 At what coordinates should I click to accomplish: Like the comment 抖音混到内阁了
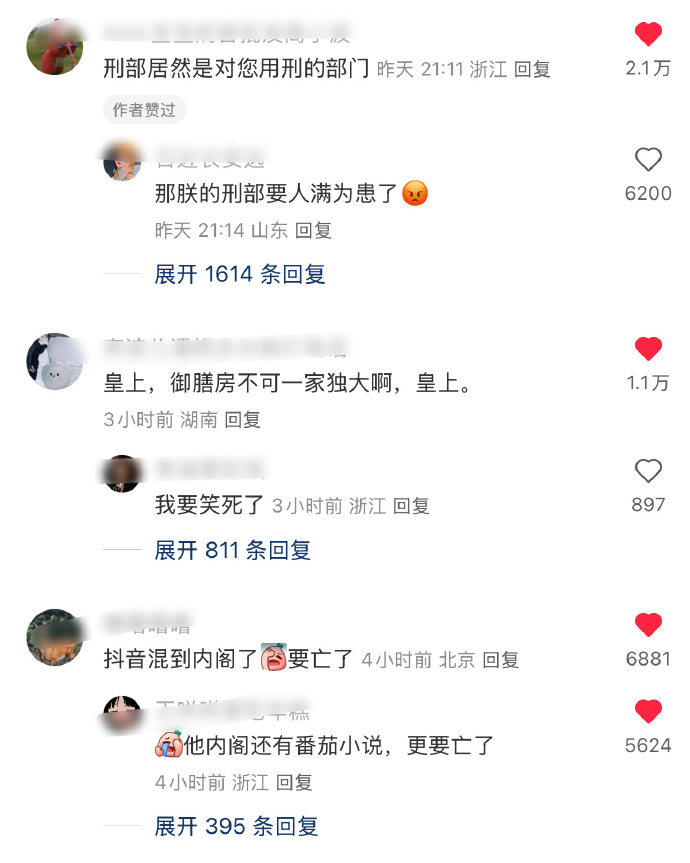point(648,625)
